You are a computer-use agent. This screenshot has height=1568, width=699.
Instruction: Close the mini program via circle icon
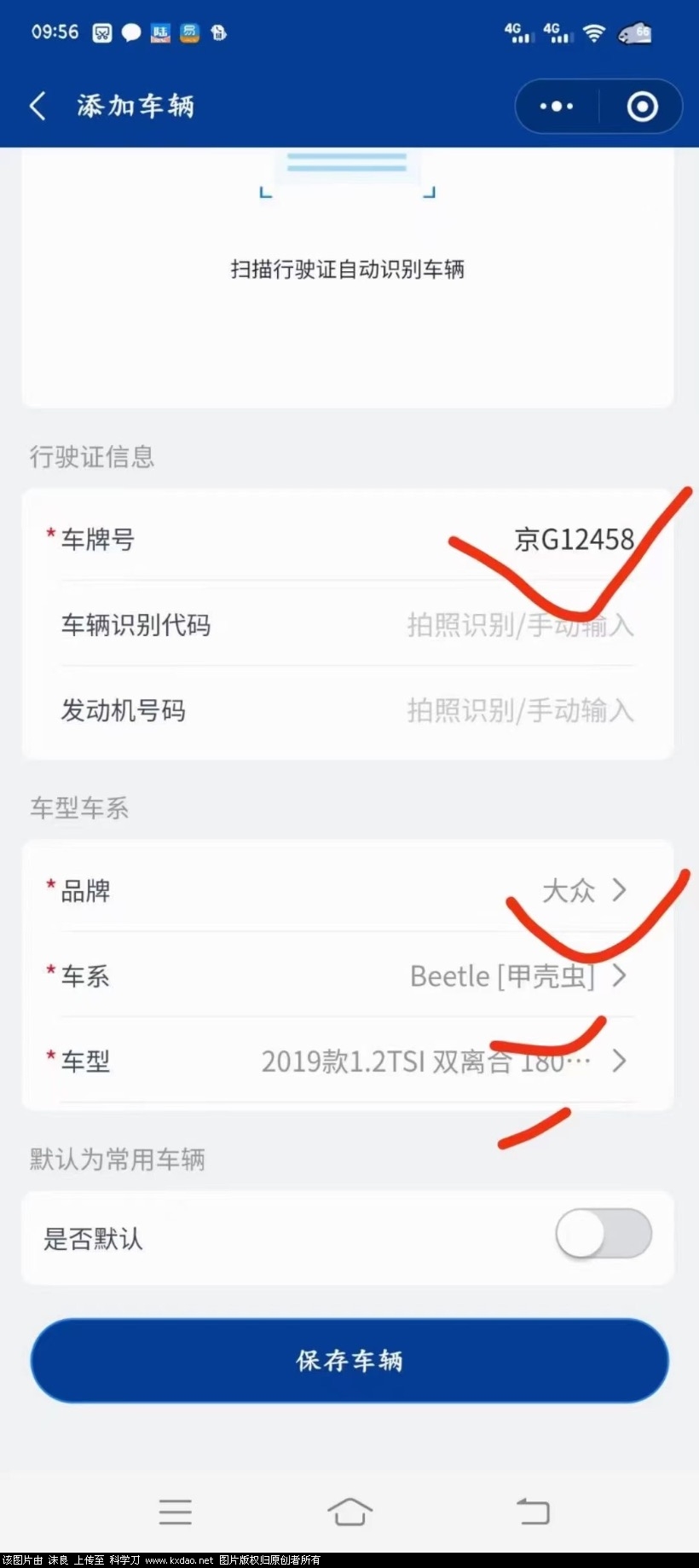(642, 107)
